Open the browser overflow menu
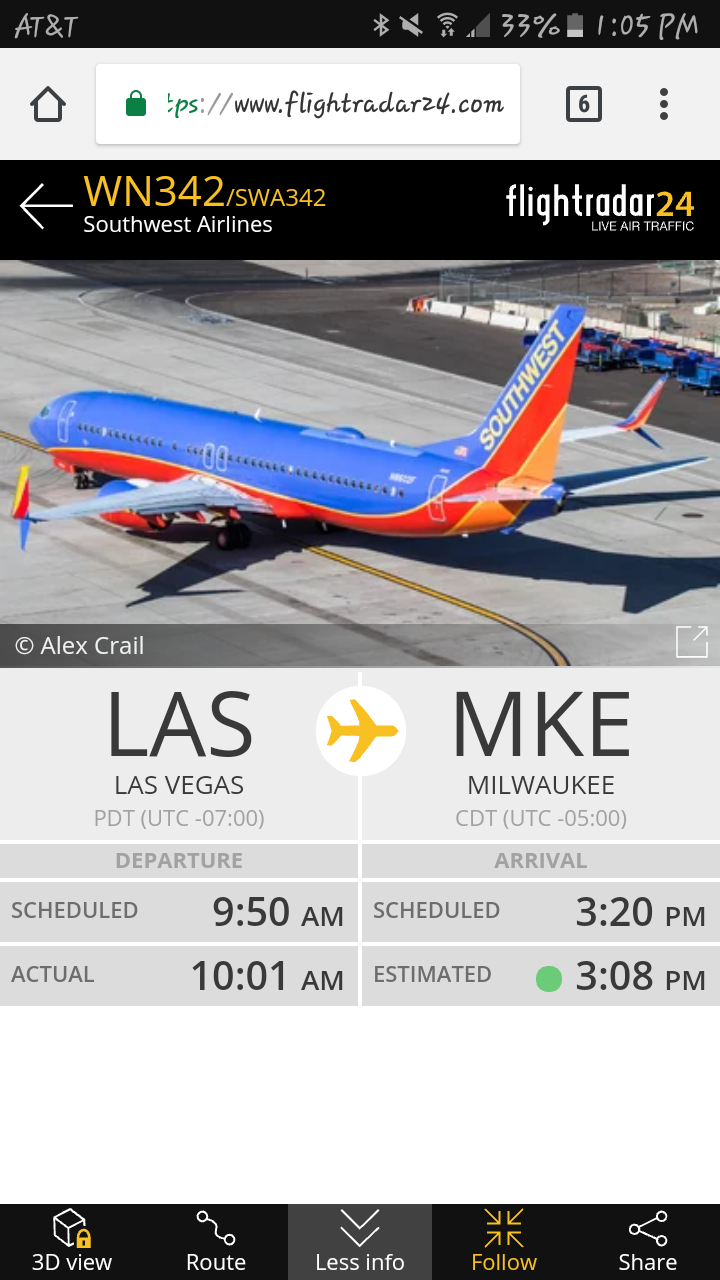Image resolution: width=720 pixels, height=1280 pixels. pyautogui.click(x=663, y=104)
